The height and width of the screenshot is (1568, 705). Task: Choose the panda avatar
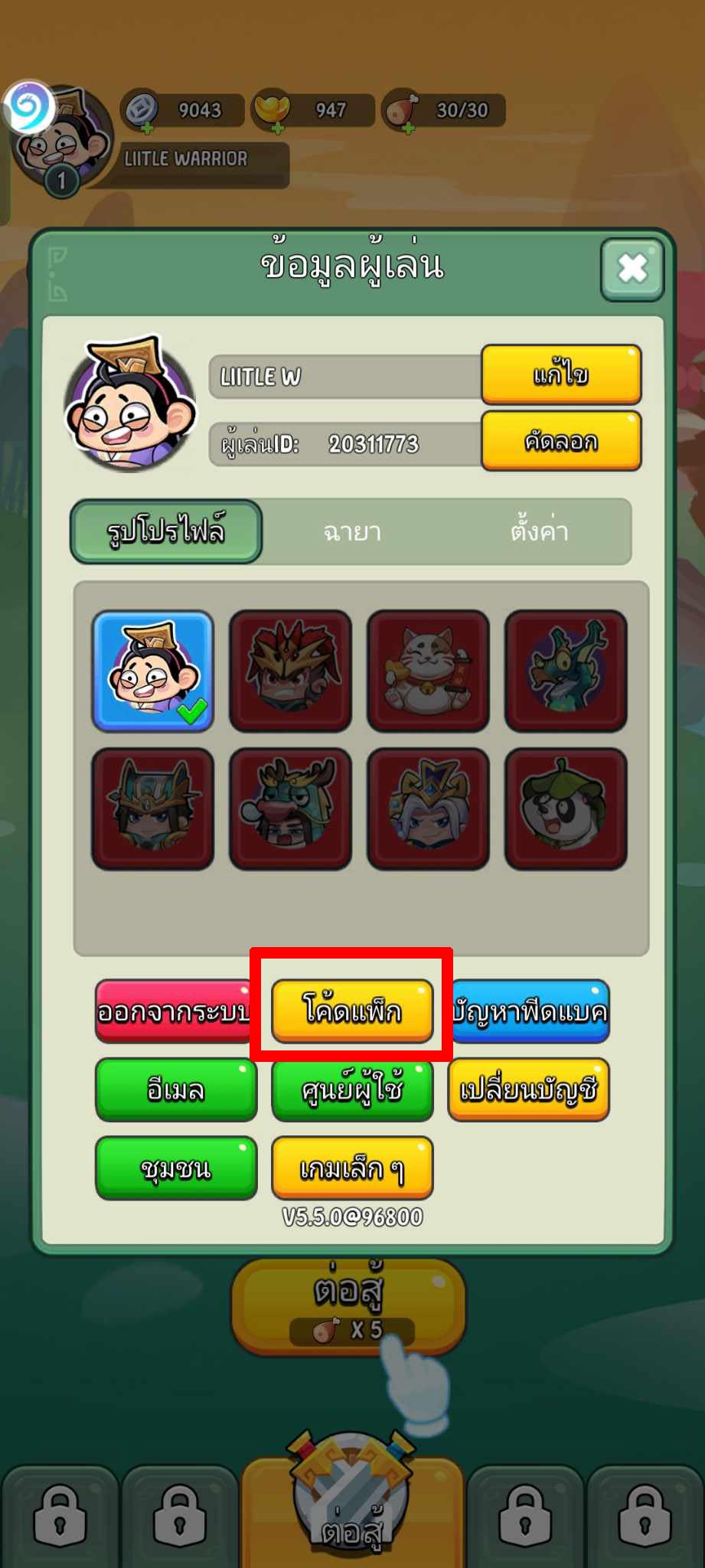566,808
